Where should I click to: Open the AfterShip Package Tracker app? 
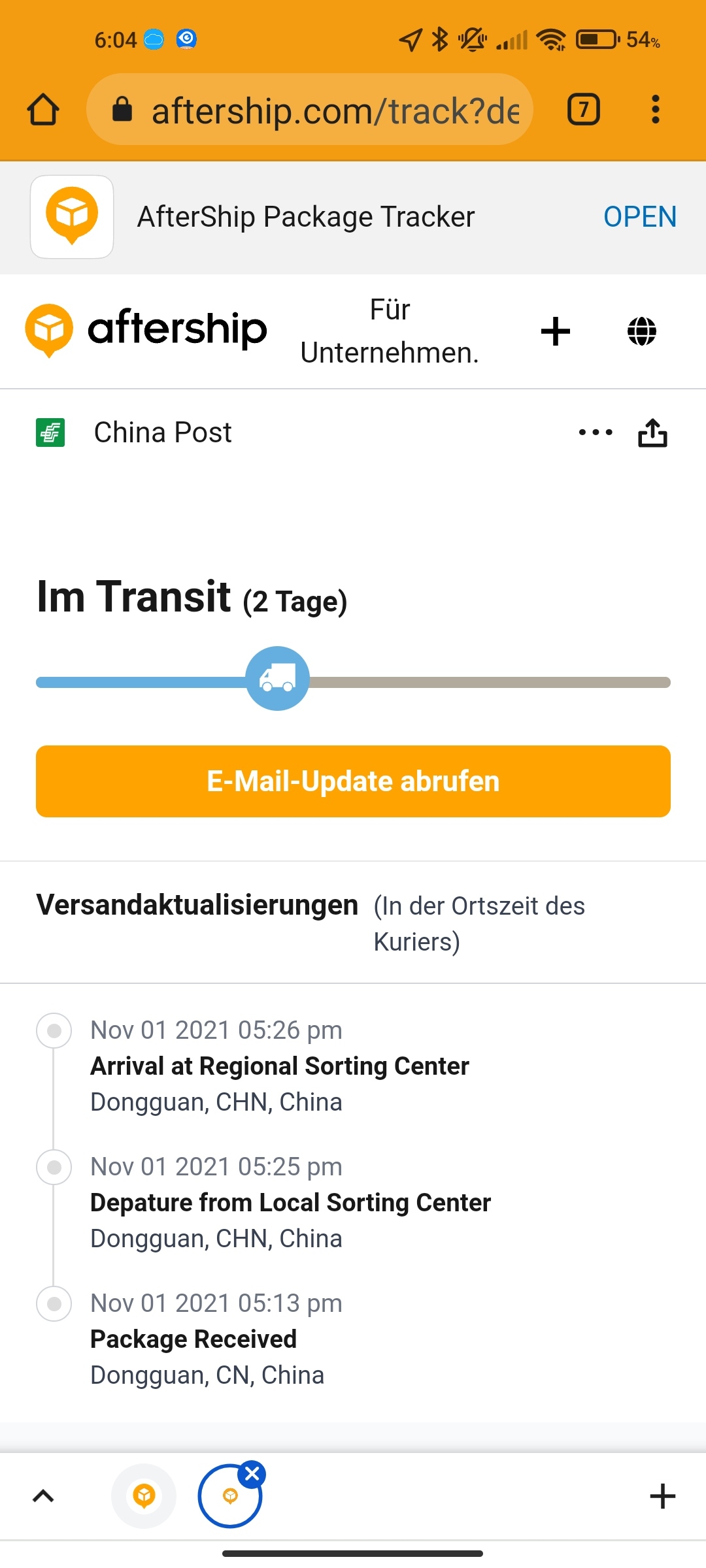639,217
